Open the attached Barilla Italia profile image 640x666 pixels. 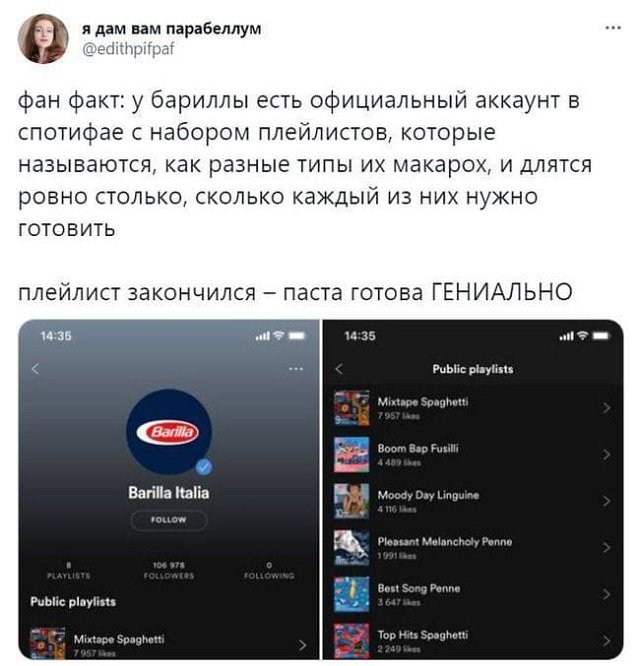(168, 490)
